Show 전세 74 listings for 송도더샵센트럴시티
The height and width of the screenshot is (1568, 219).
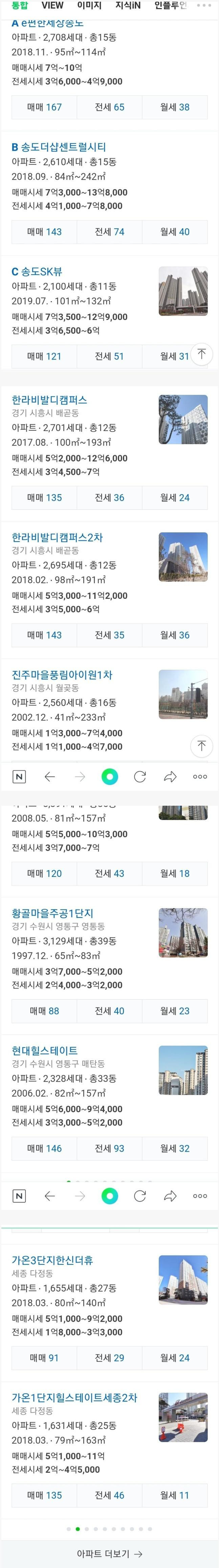(110, 232)
